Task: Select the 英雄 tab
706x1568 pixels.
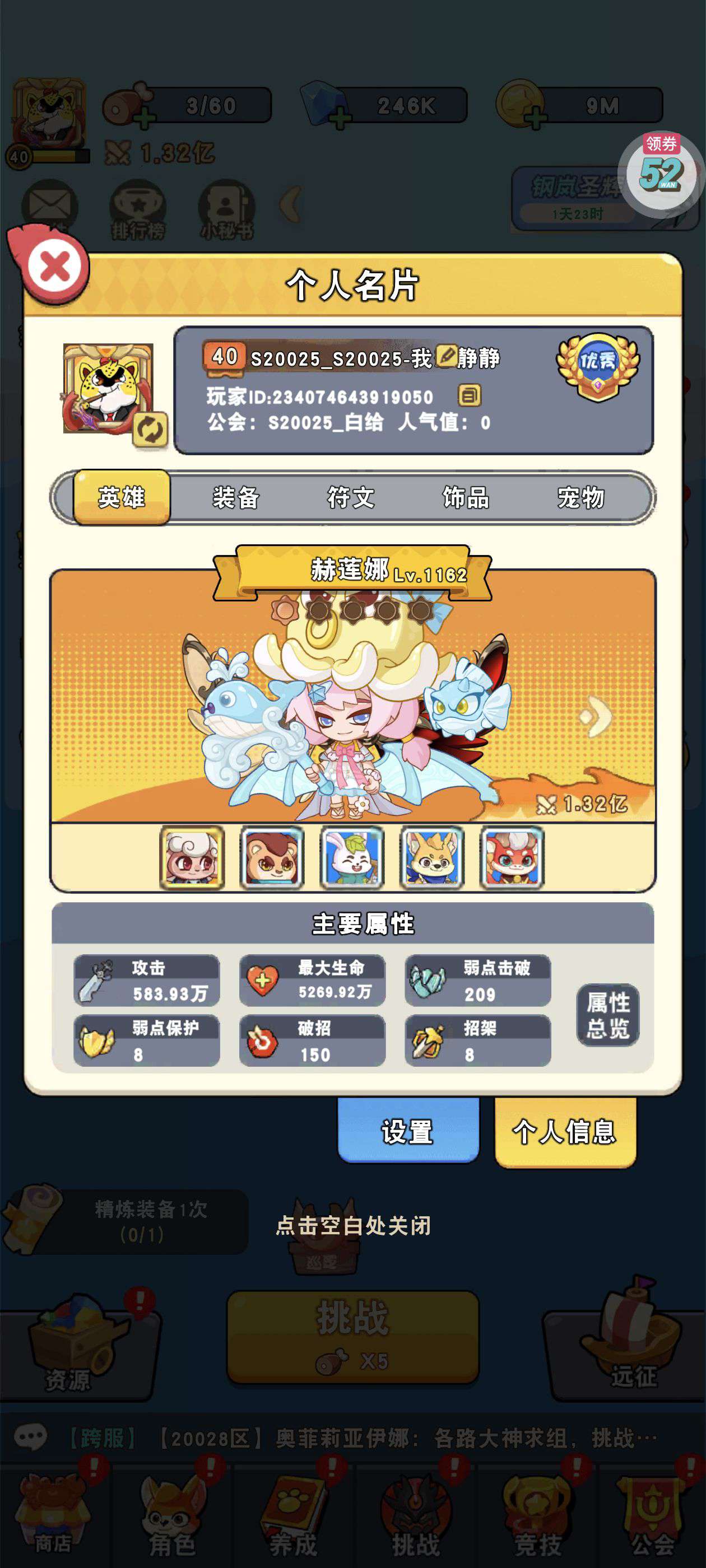Action: 122,497
